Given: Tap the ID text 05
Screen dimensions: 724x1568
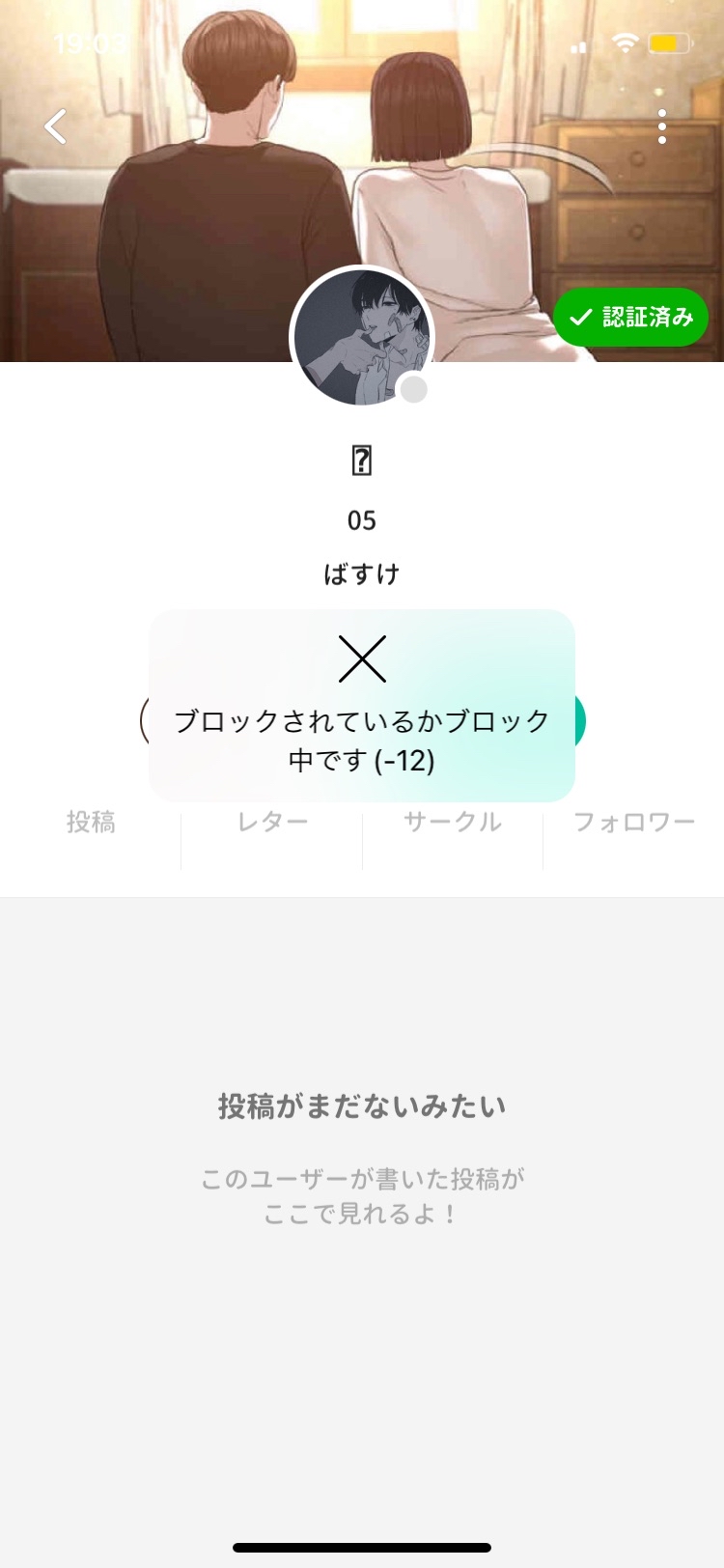Looking at the screenshot, I should (361, 521).
